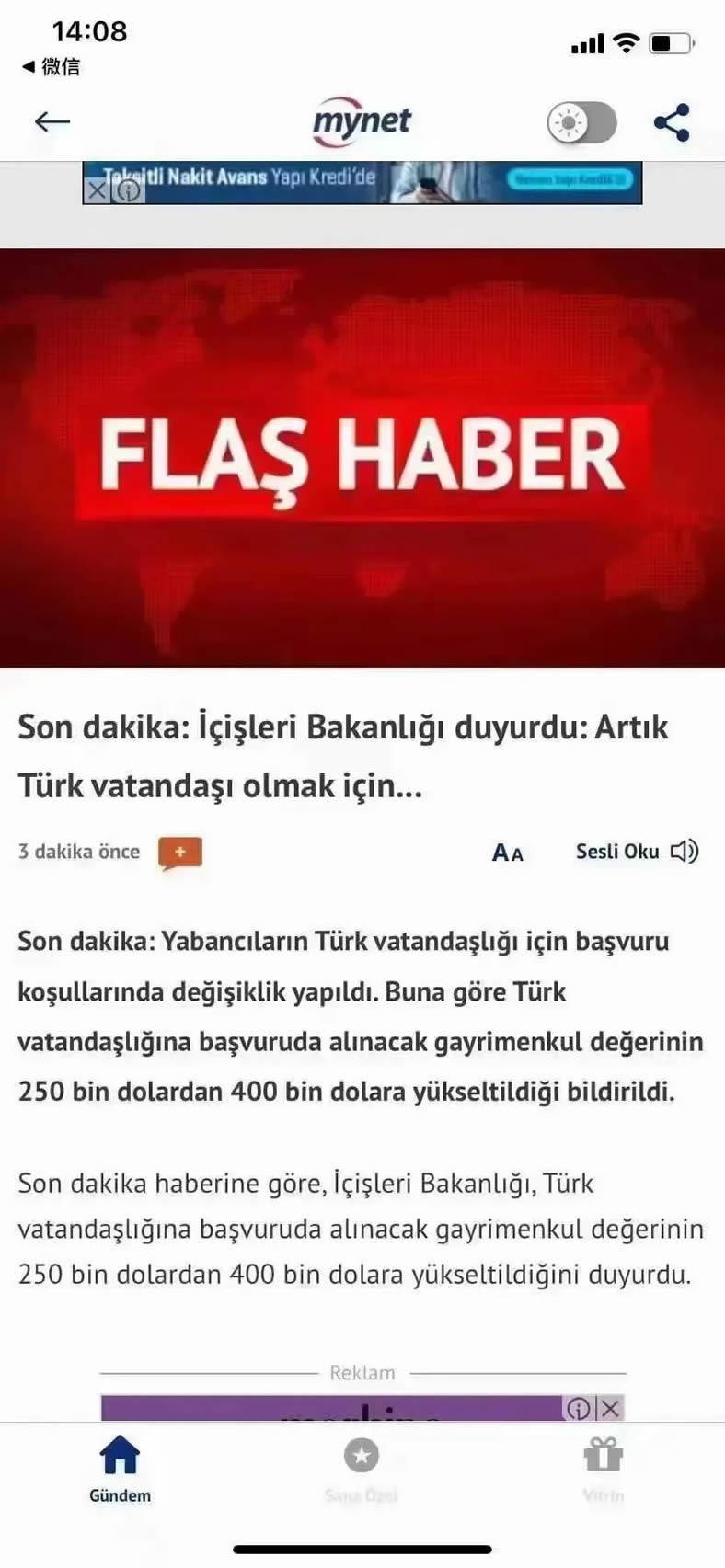Switch to the Gündem tab

click(x=120, y=1470)
